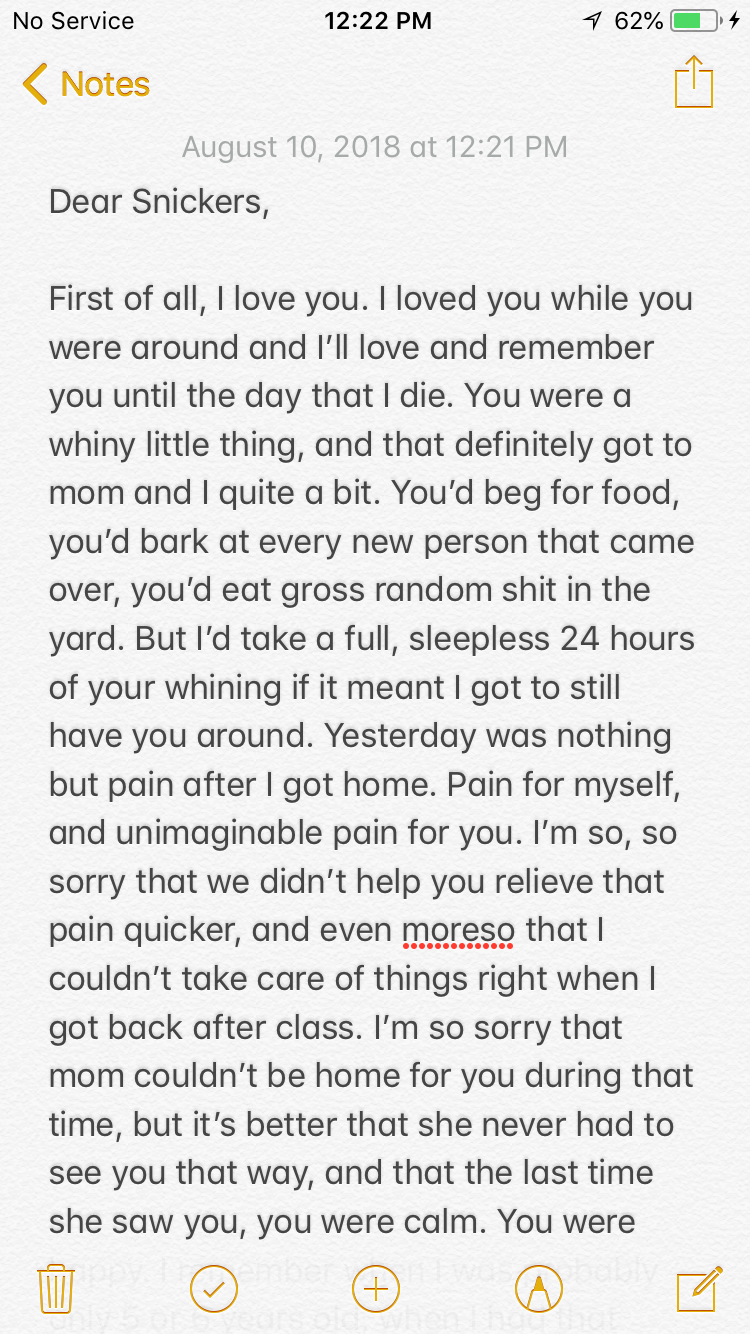Tap No Service in the status bar
Screen dimensions: 750x1334
(x=72, y=20)
